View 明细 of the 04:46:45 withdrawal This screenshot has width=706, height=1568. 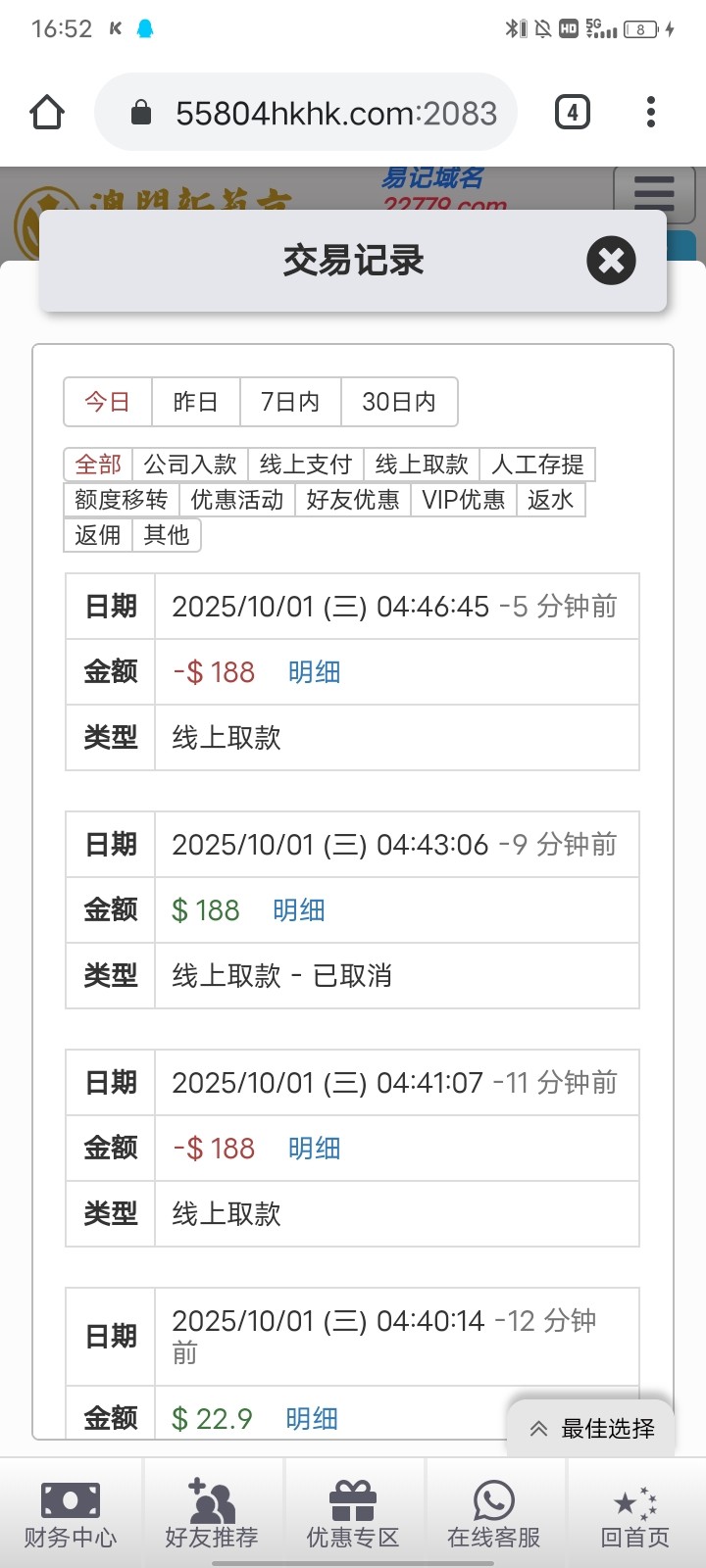point(314,672)
